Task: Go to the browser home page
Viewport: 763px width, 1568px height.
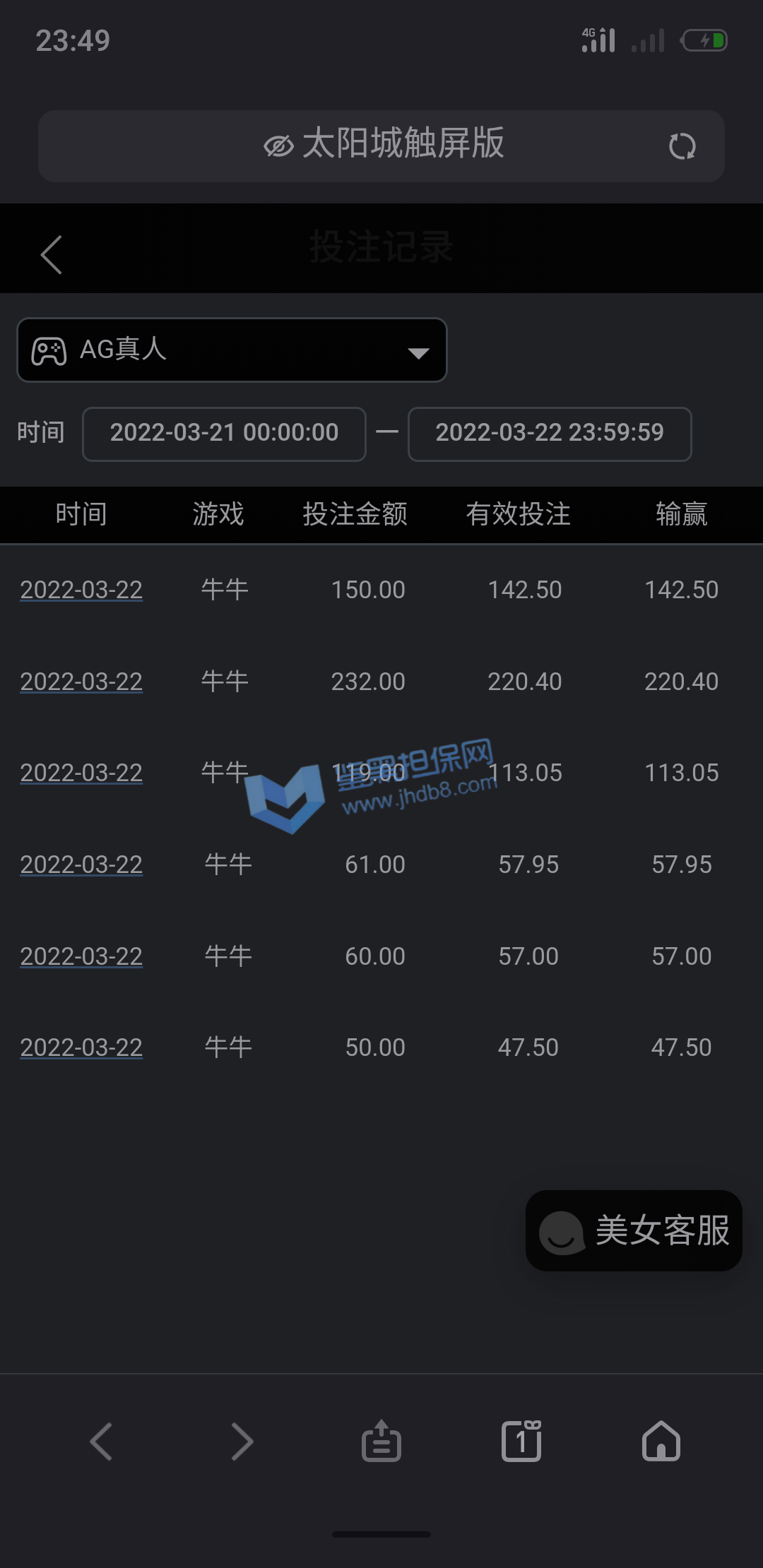Action: [661, 1442]
